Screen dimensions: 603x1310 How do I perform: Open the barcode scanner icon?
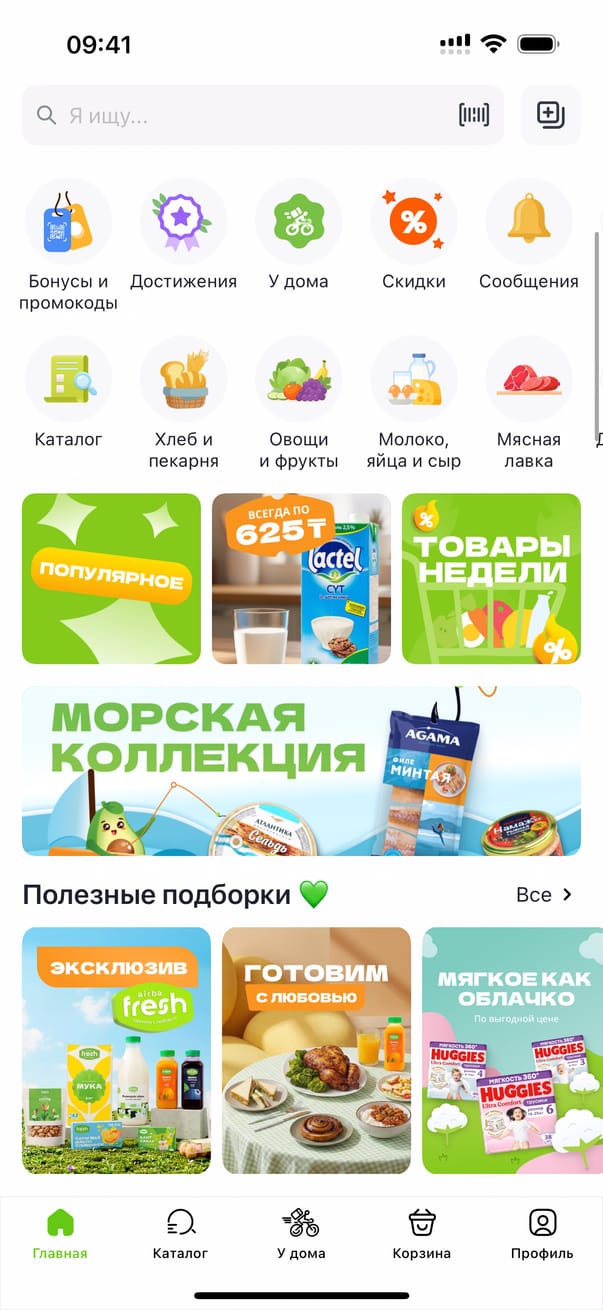[x=474, y=115]
